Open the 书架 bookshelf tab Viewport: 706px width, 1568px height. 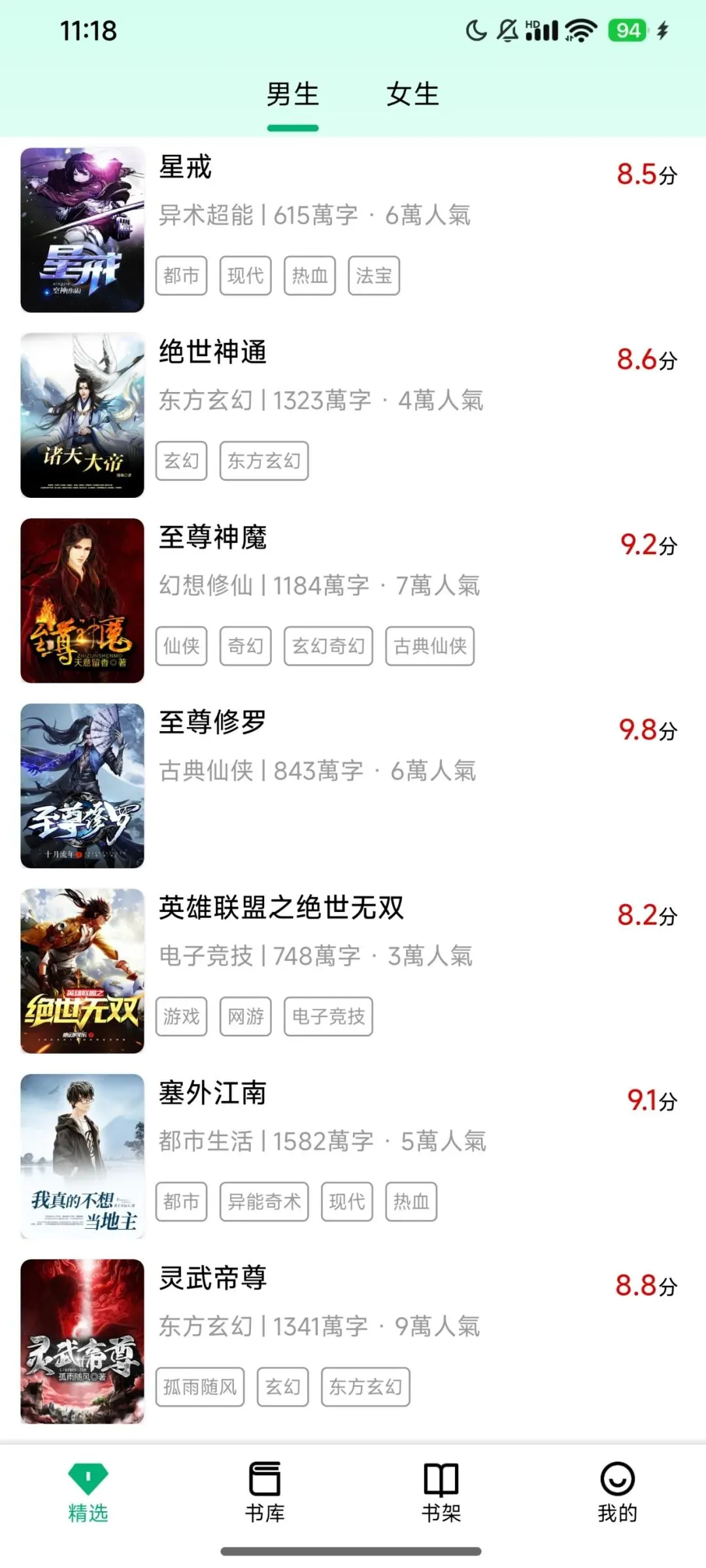pyautogui.click(x=441, y=1492)
